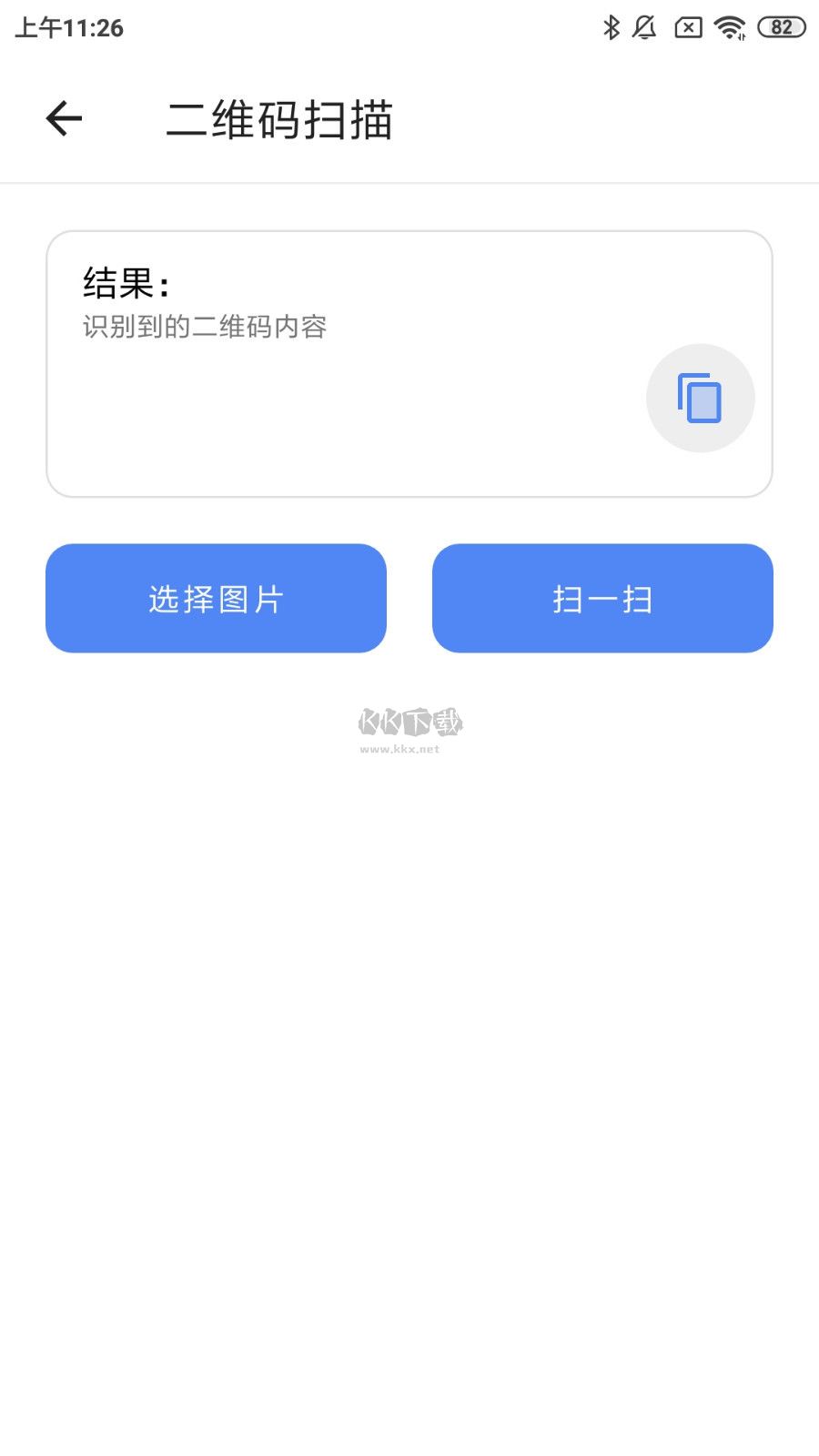Screen dimensions: 819x1456
Task: Tap the 识别到的二维码内容 placeholder text
Action: pyautogui.click(x=206, y=327)
